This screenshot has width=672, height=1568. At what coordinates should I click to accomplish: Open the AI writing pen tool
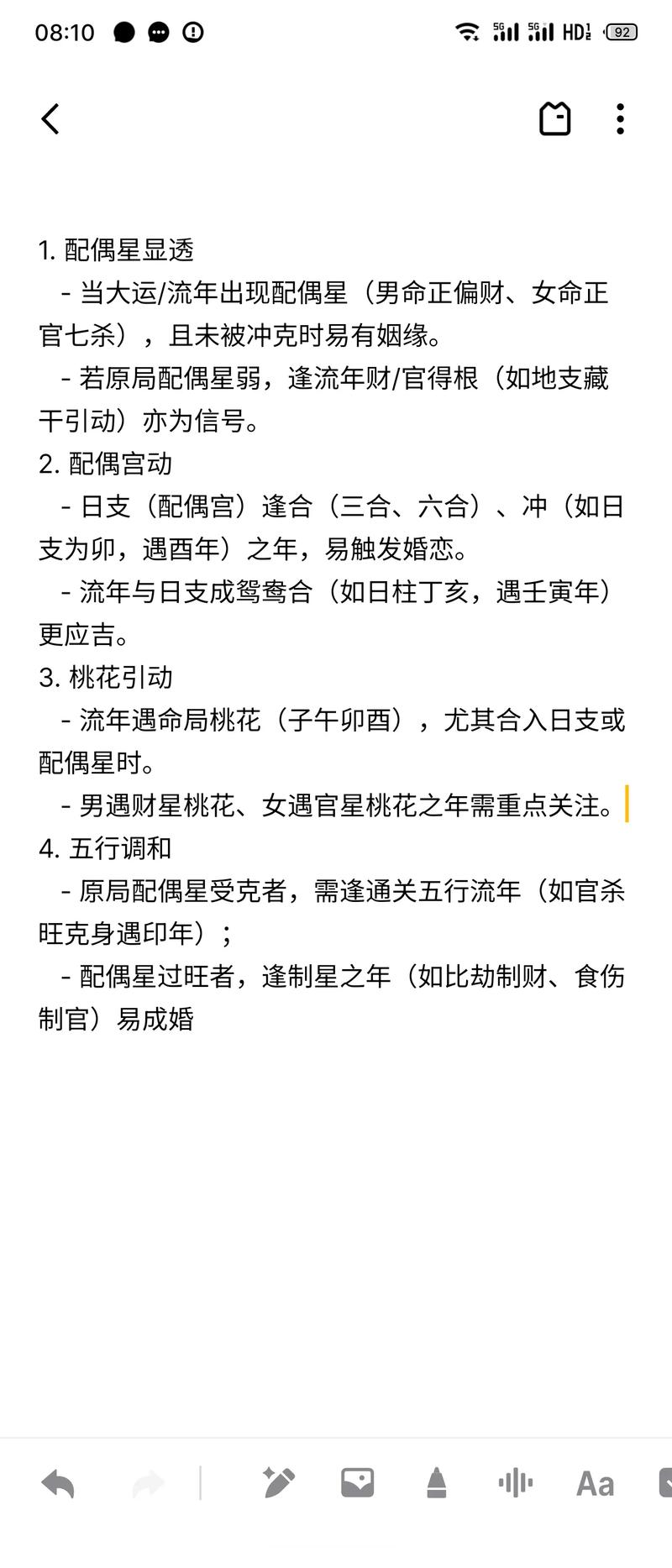[278, 1483]
